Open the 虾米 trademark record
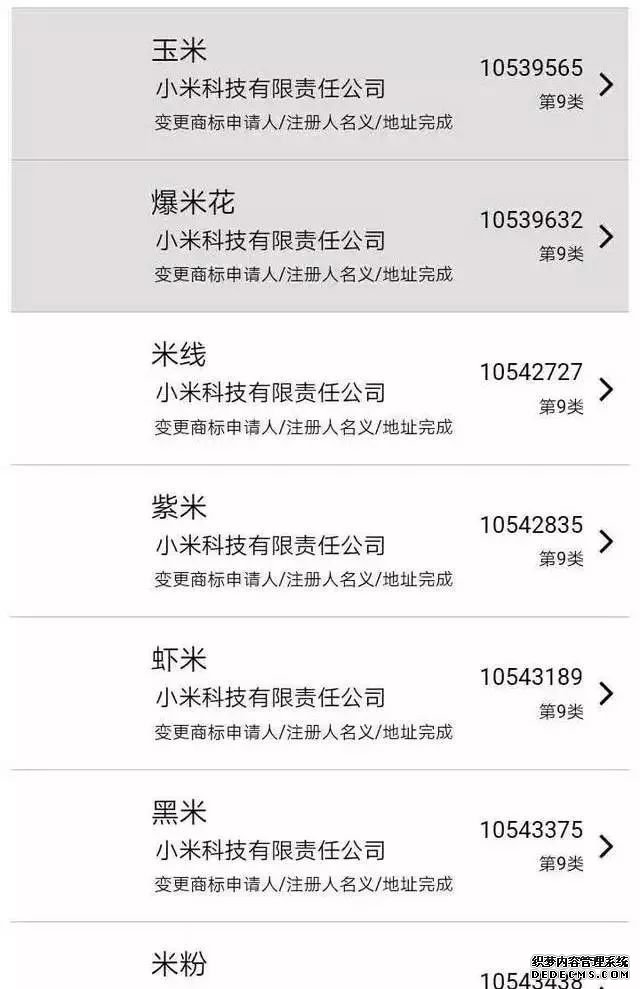 [320, 694]
